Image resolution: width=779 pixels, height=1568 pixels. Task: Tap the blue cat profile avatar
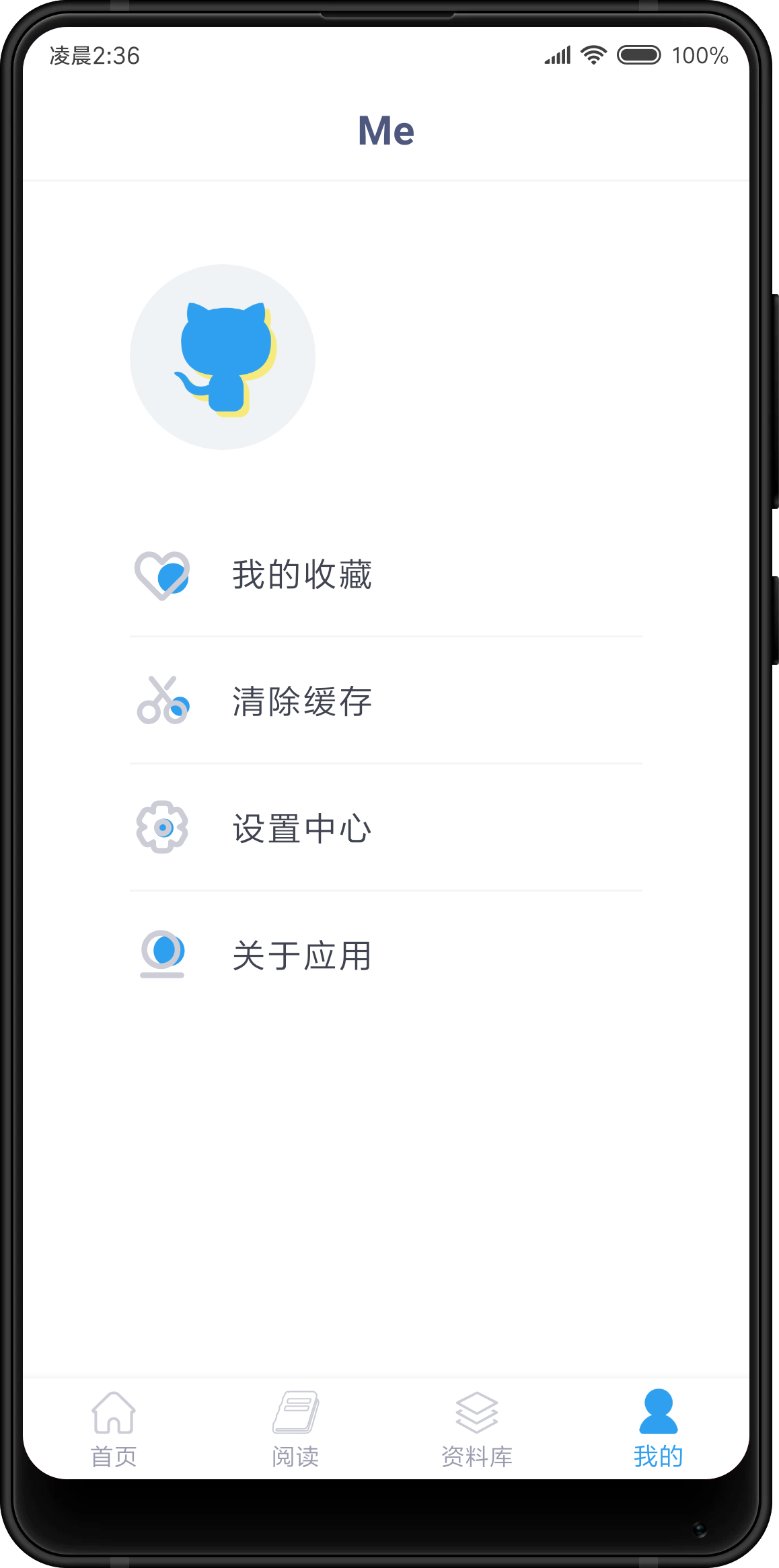(223, 357)
